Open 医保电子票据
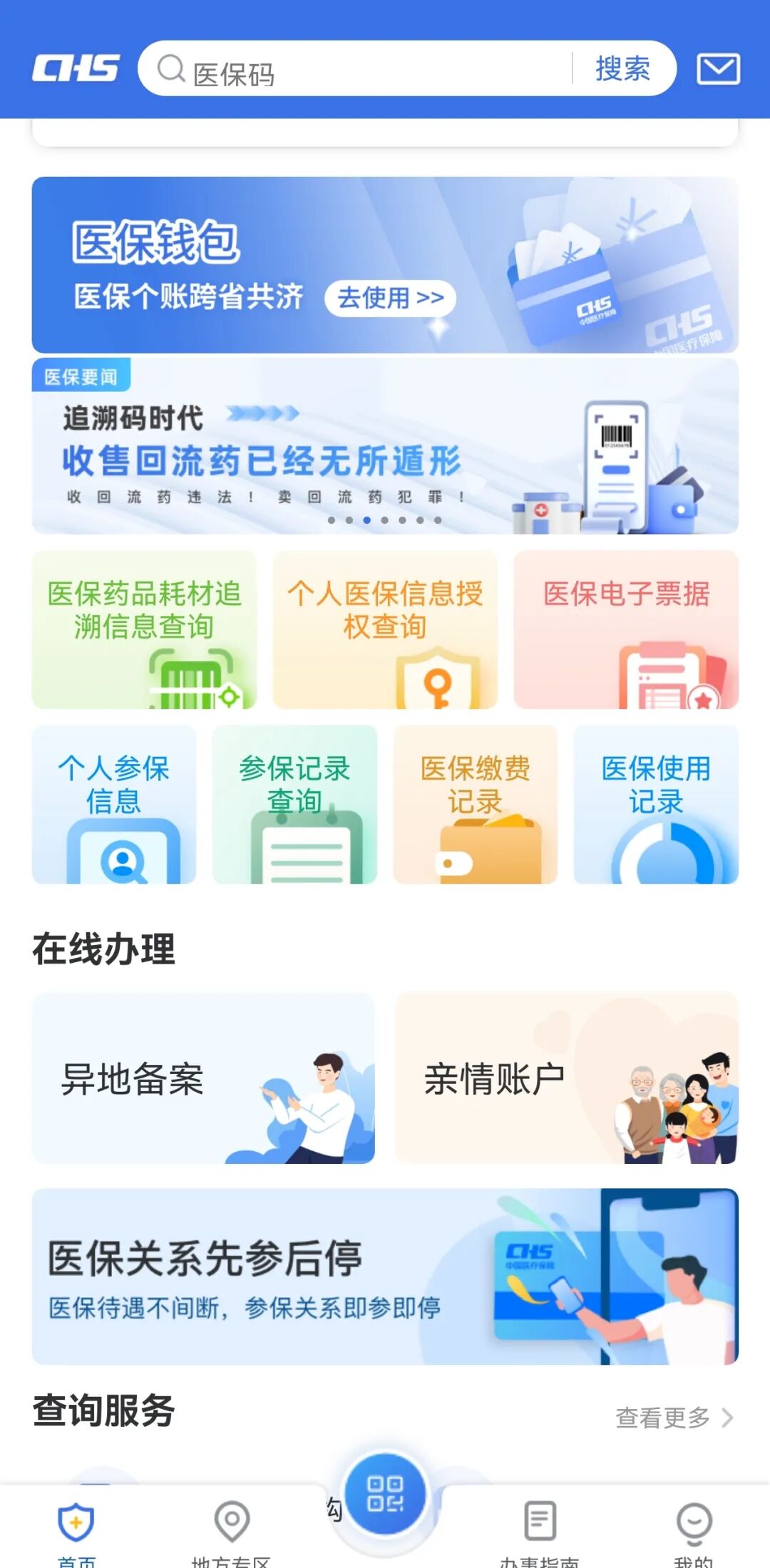The height and width of the screenshot is (1568, 770). point(626,629)
